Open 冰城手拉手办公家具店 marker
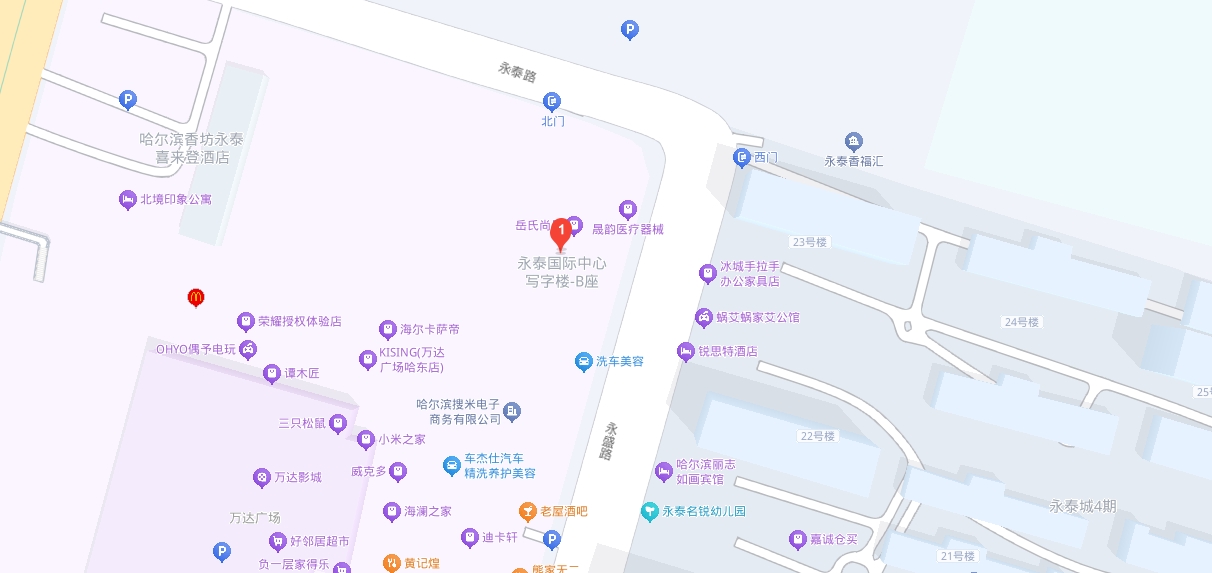Screen dimensions: 1212x573 click(707, 273)
